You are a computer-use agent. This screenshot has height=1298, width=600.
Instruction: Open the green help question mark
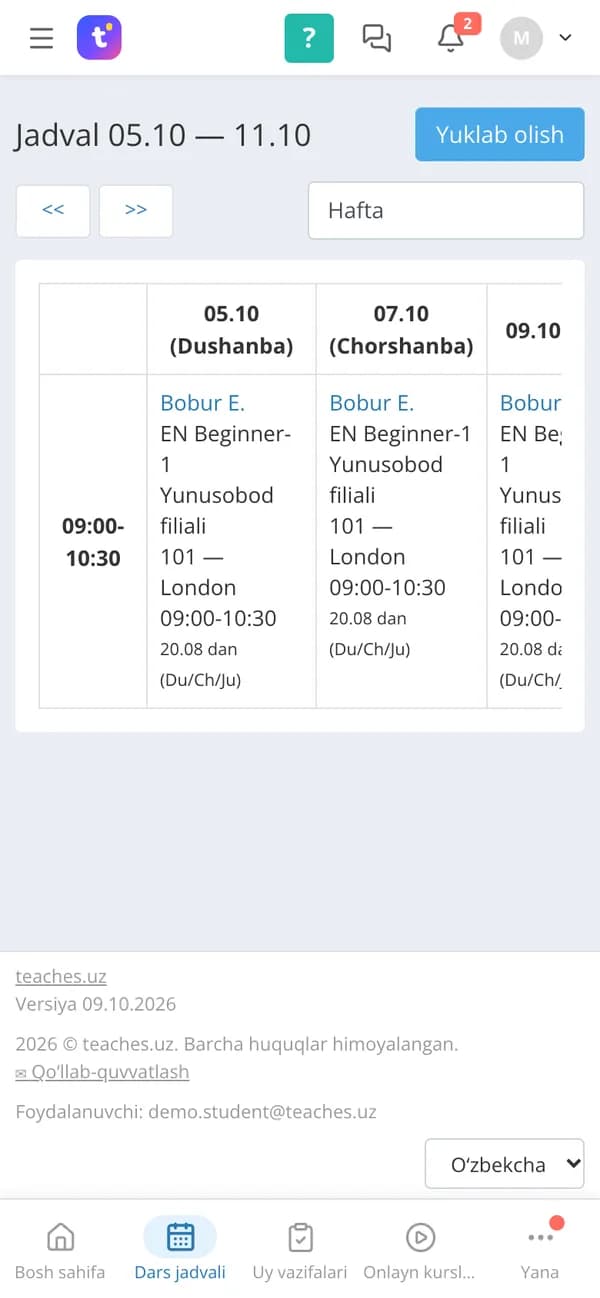[x=309, y=38]
